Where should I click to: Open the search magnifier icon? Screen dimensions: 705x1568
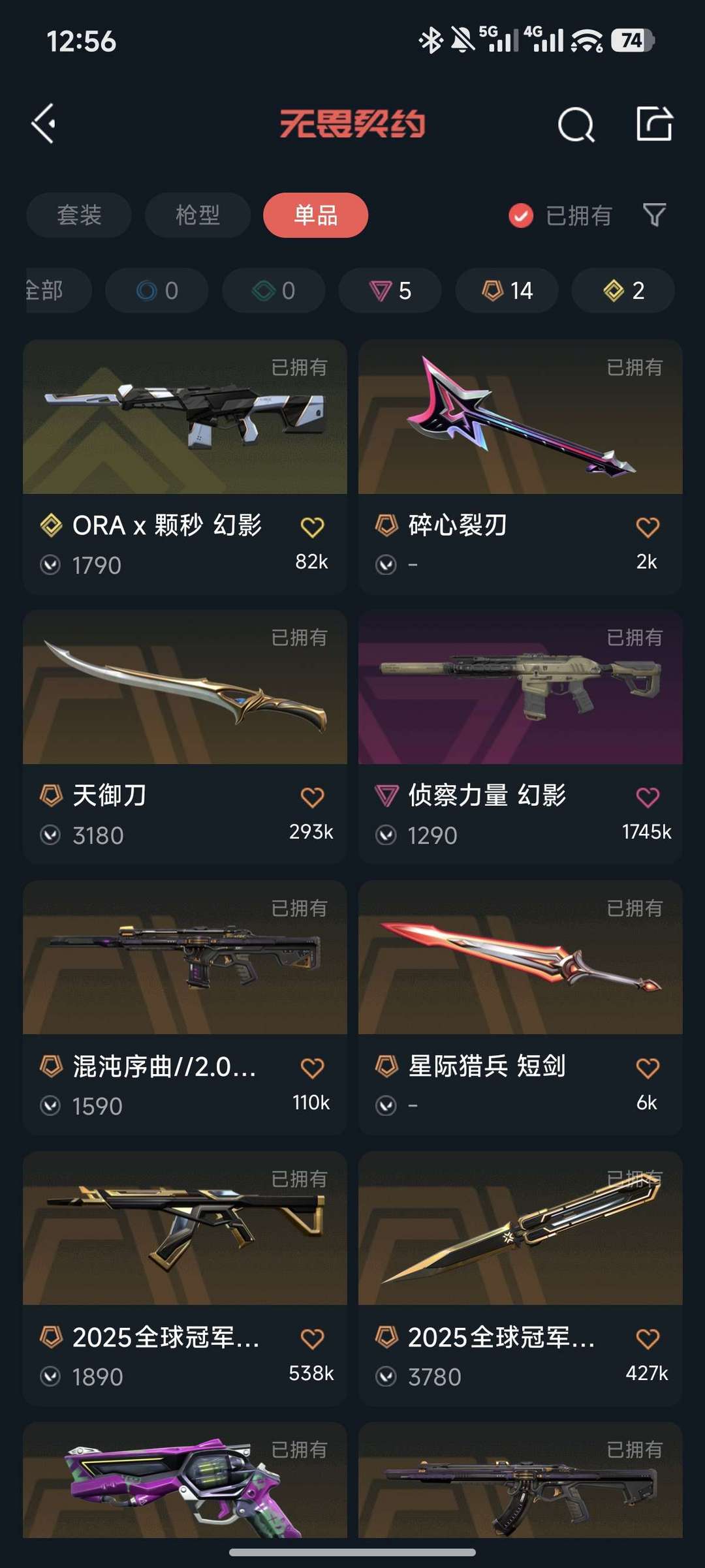coord(576,124)
